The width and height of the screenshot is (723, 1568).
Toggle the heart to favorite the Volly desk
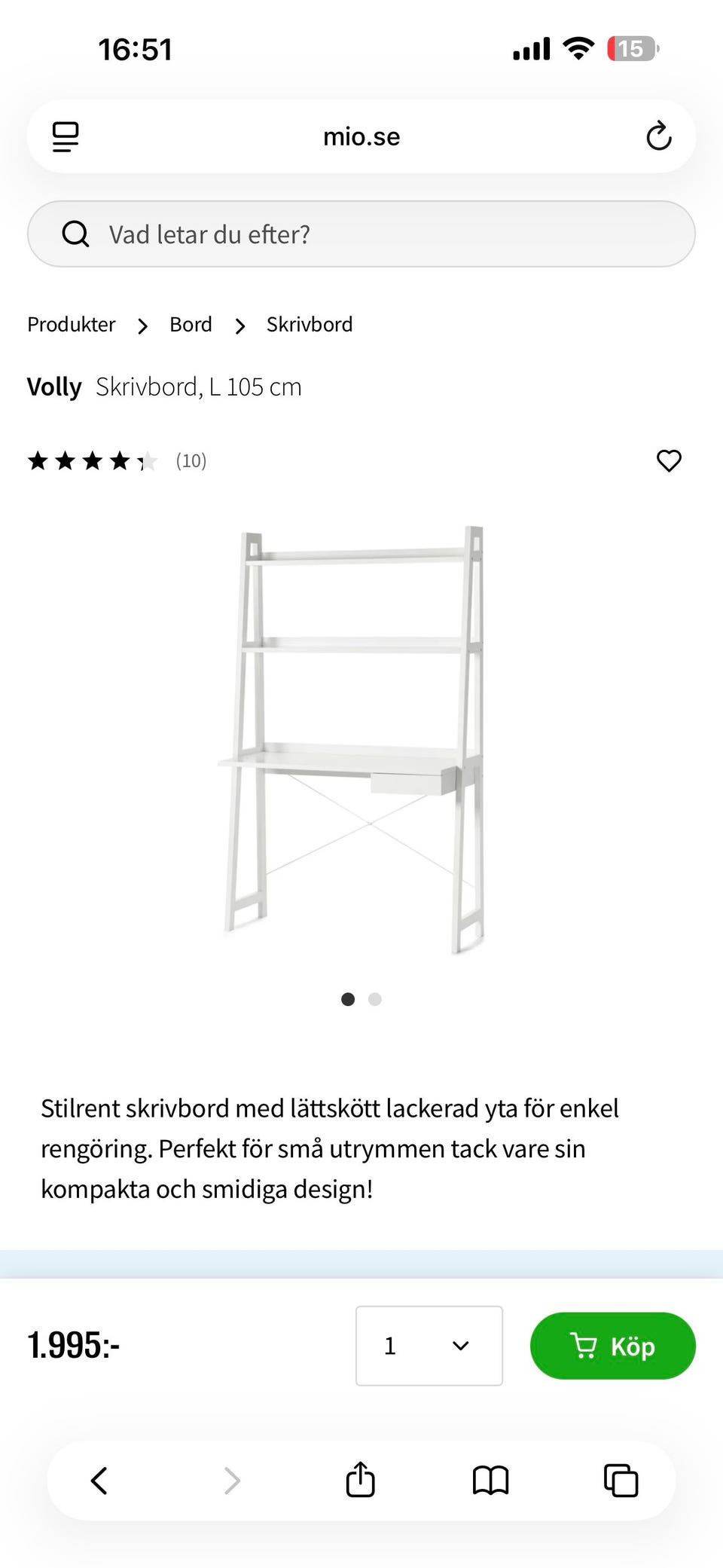pos(669,460)
